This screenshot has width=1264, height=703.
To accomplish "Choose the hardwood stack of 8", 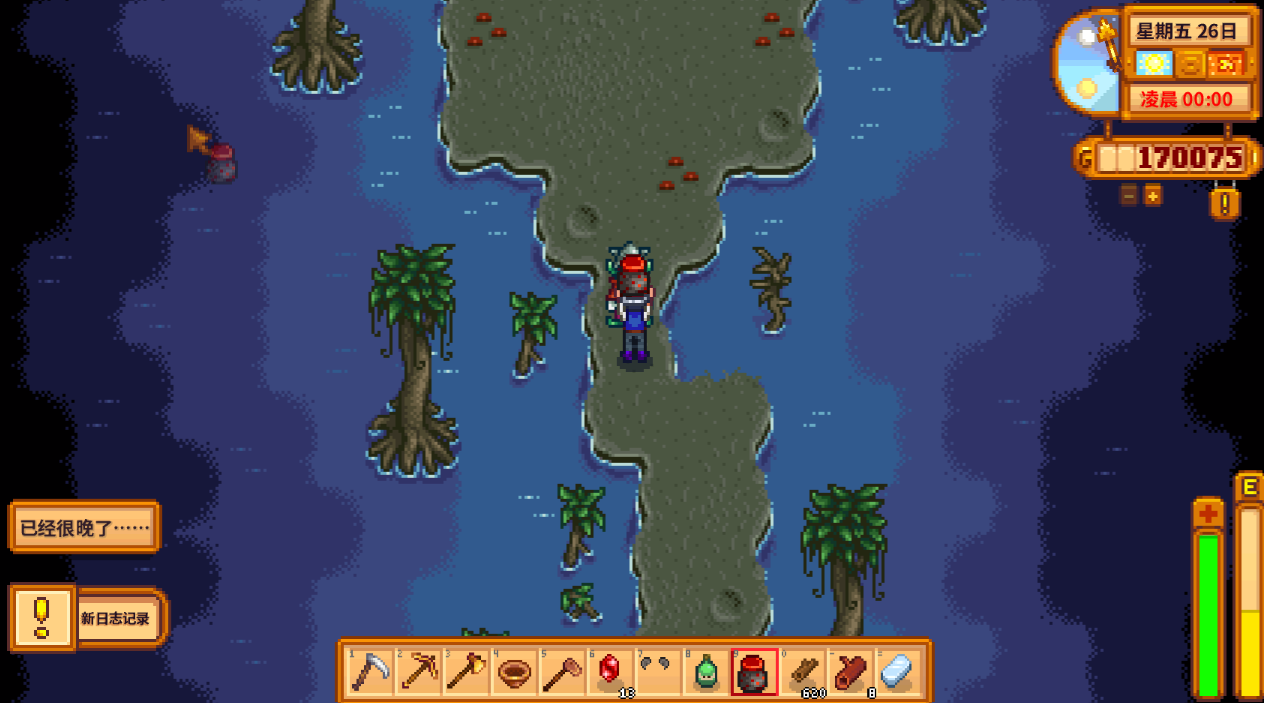I will click(x=851, y=672).
